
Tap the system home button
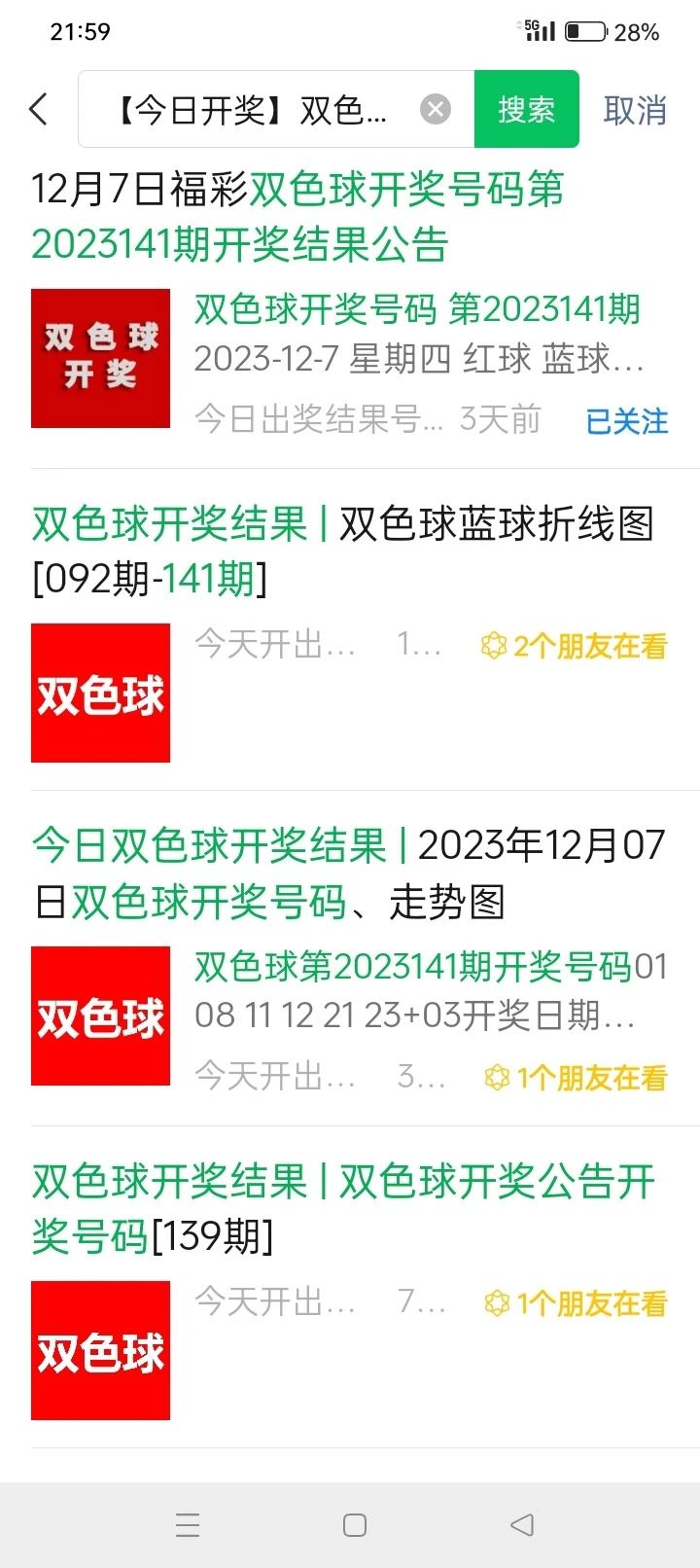tap(355, 1524)
